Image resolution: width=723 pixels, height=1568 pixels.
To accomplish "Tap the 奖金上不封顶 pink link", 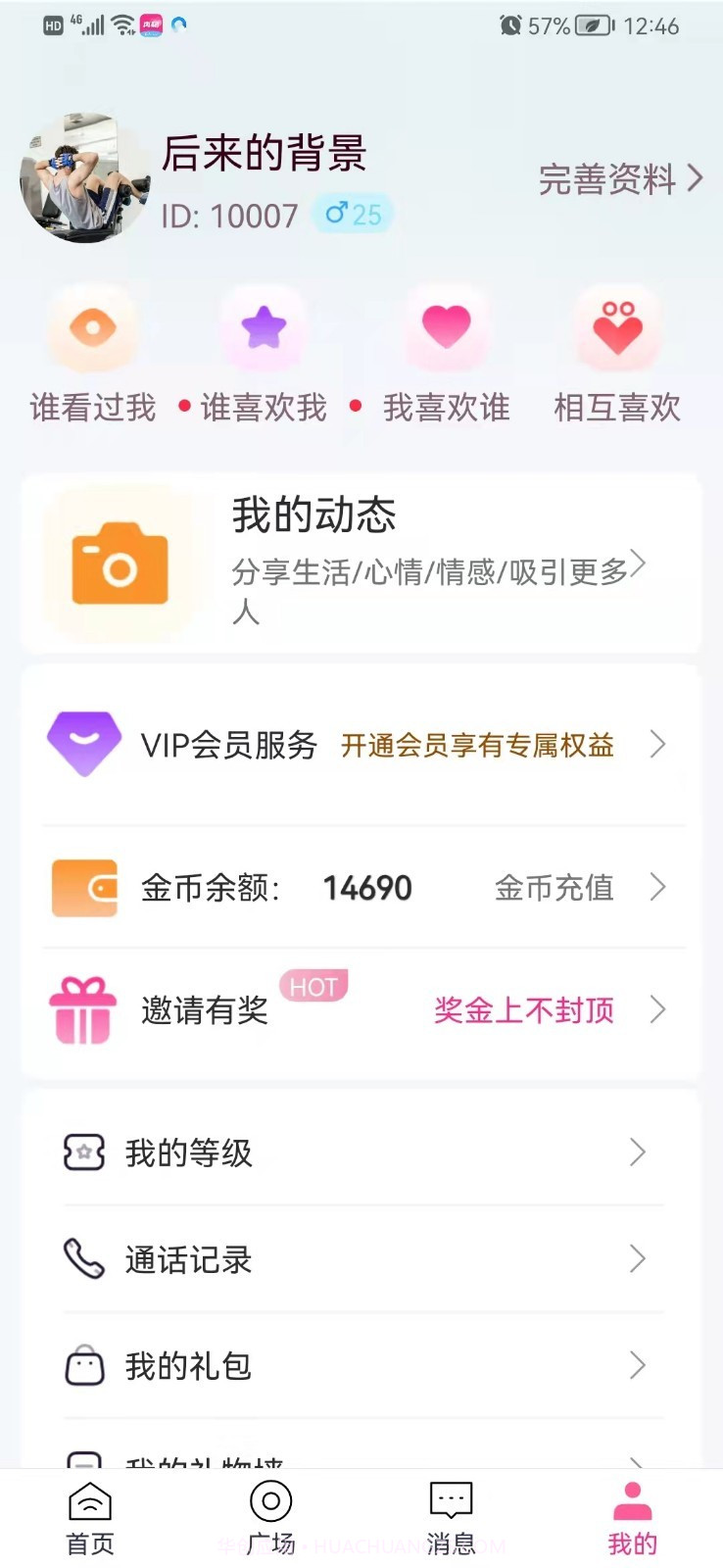I will tap(524, 1009).
